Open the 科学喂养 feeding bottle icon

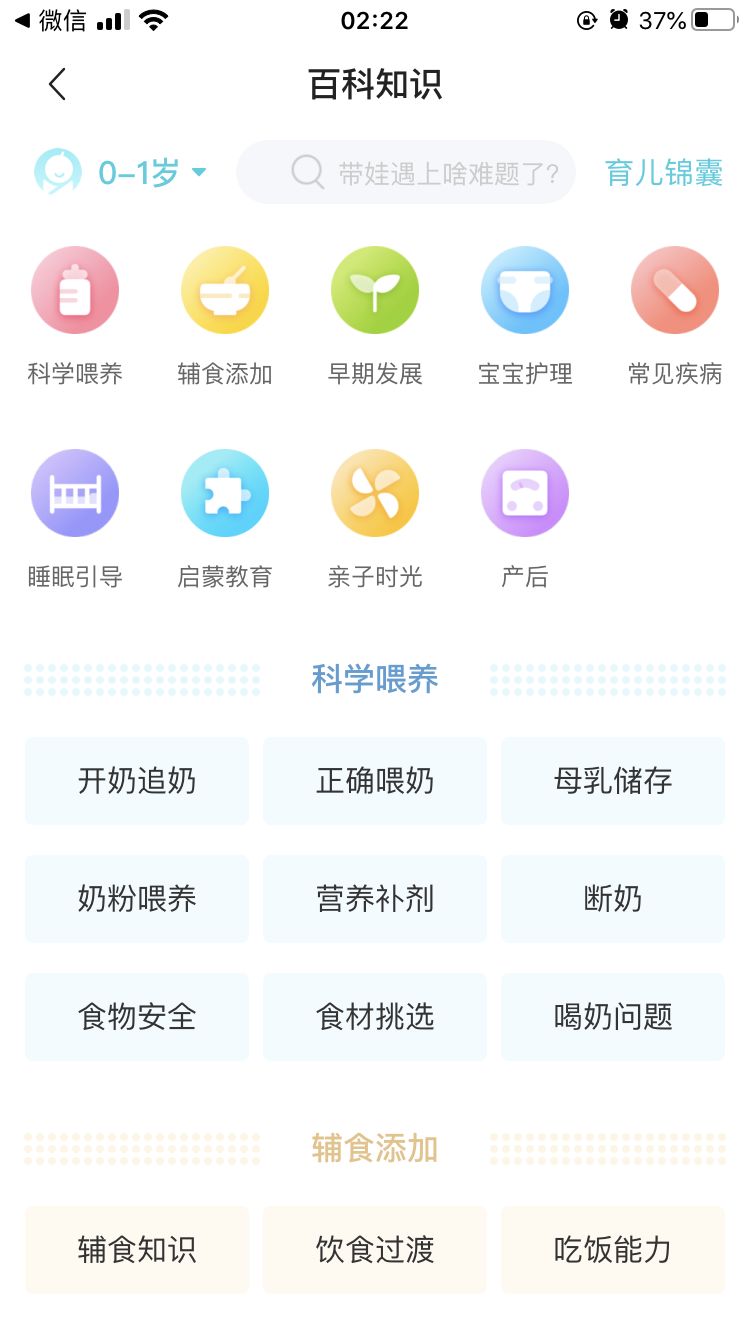[75, 289]
